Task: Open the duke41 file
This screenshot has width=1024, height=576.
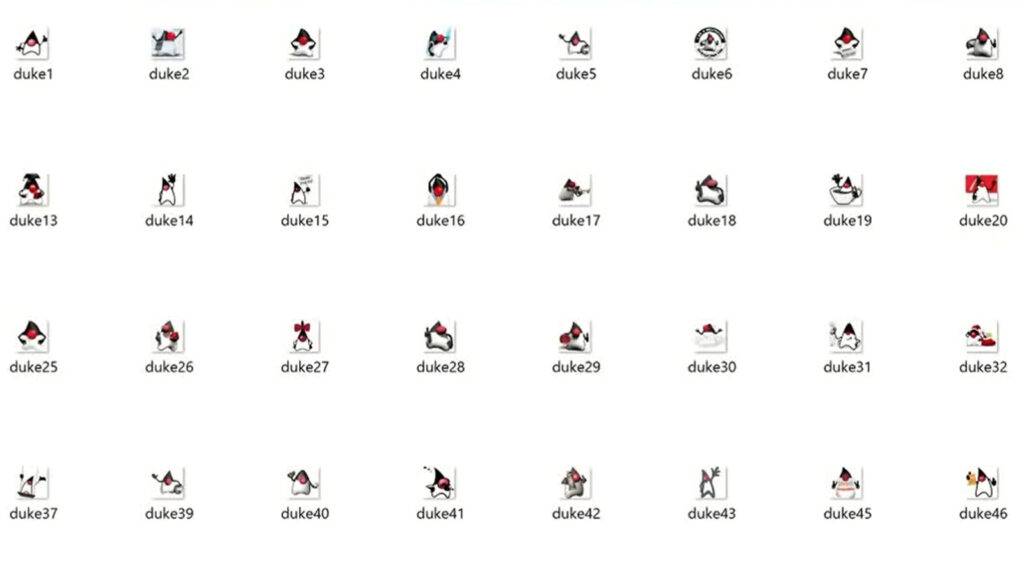Action: pyautogui.click(x=440, y=484)
